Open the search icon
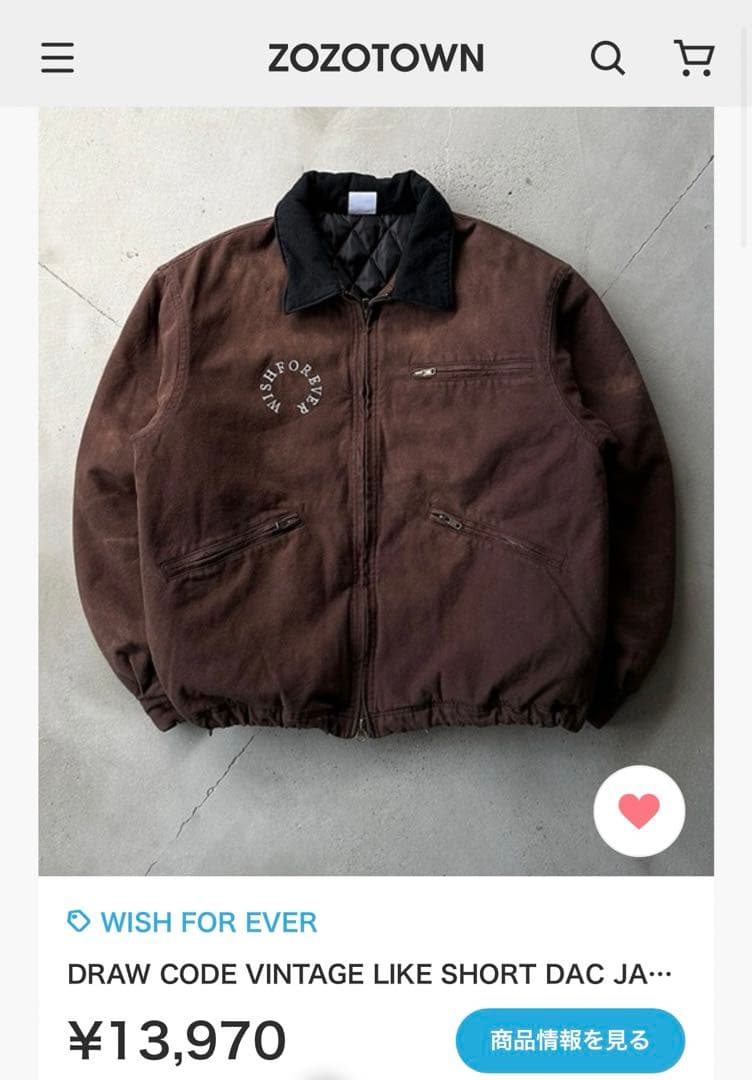Viewport: 752px width, 1080px height. [x=607, y=58]
